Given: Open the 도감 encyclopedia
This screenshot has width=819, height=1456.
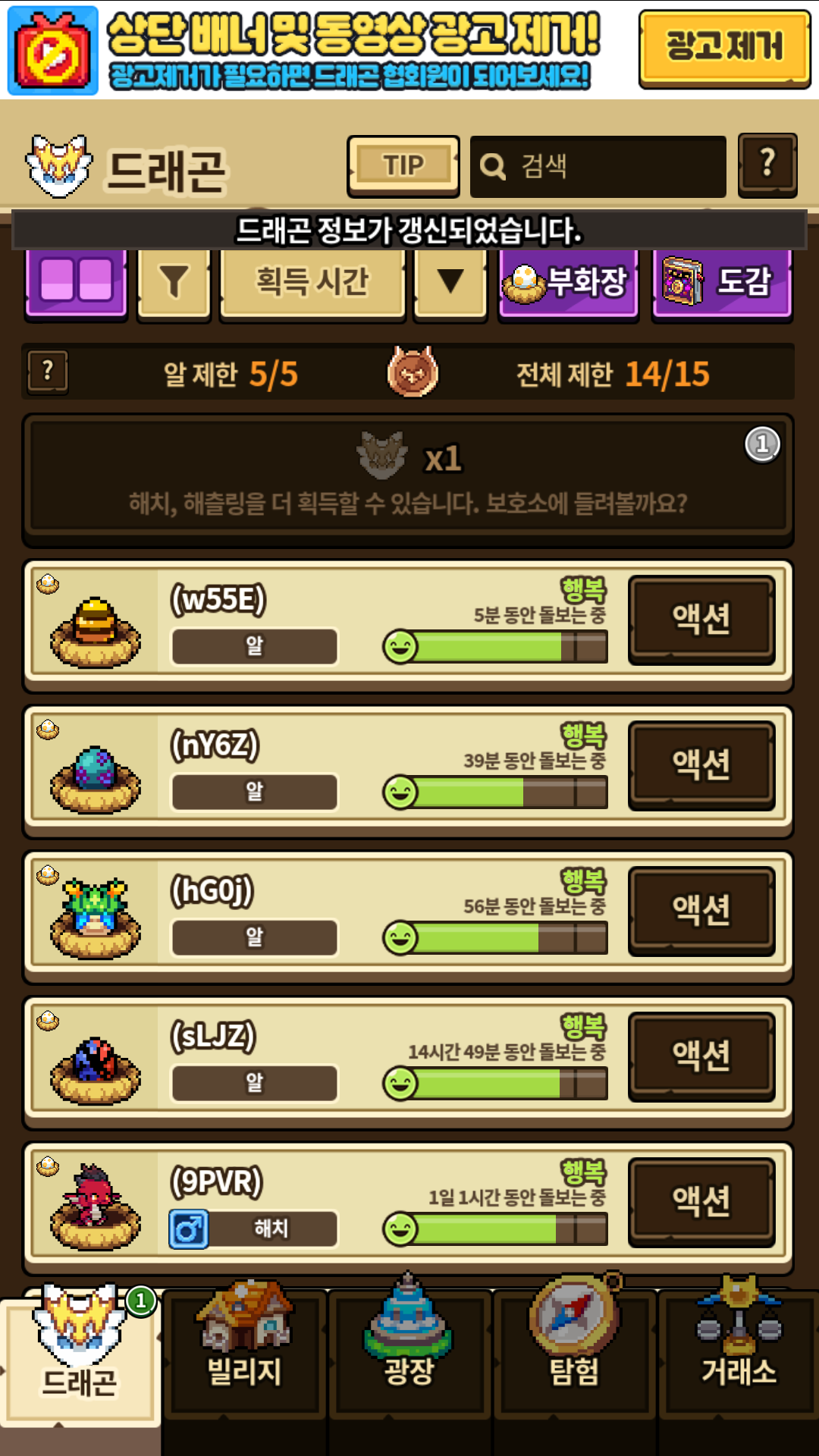Looking at the screenshot, I should tap(721, 282).
